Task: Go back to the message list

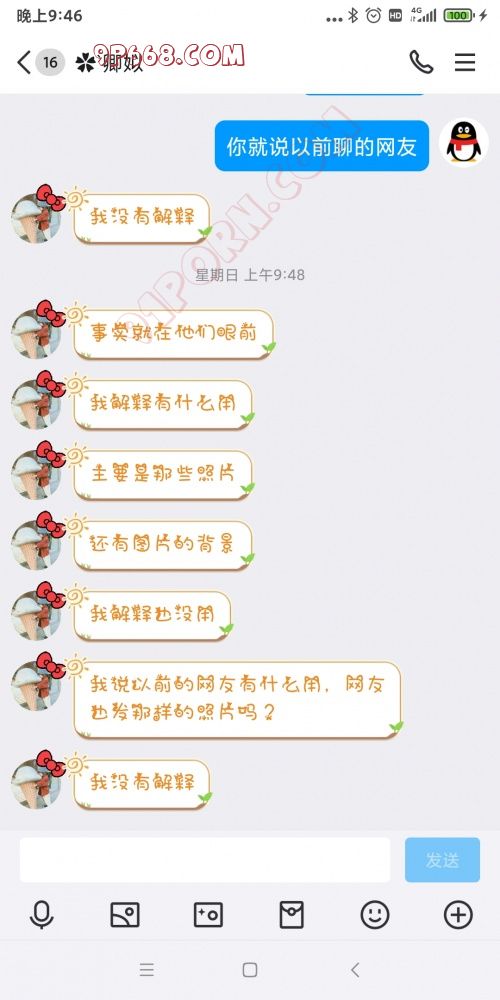Action: 24,62
